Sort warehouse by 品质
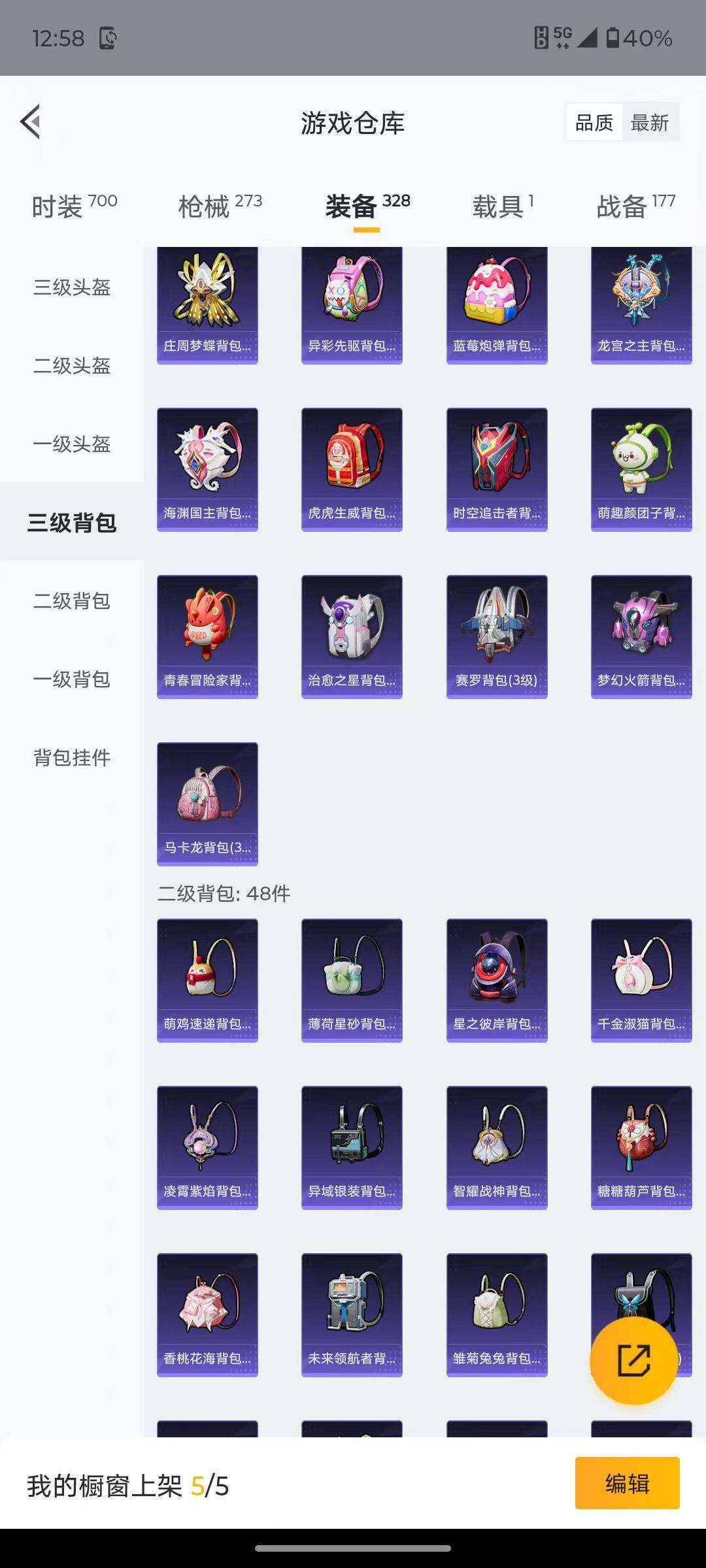This screenshot has width=706, height=1568. [x=594, y=123]
